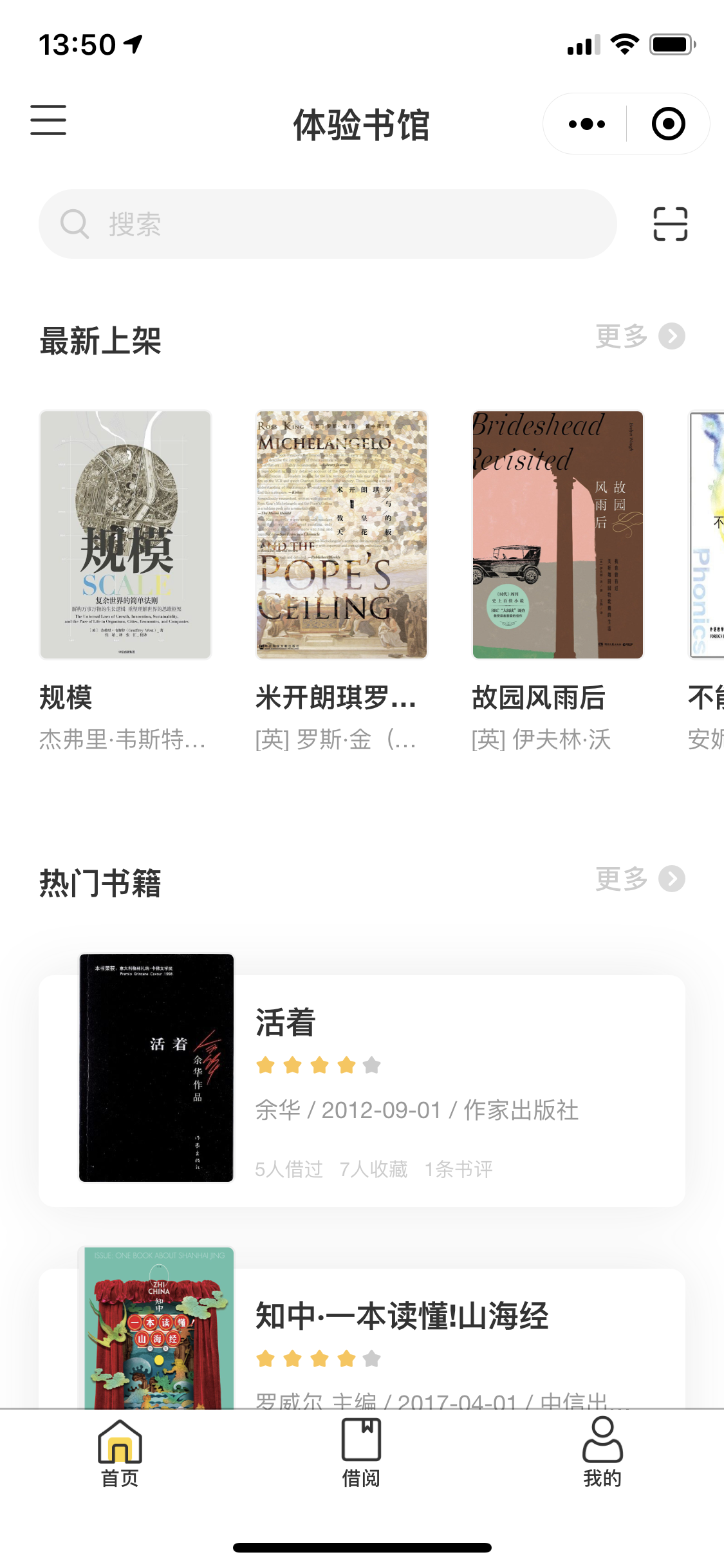Open the book 米开朗琪罗与教皇的天花板
The image size is (724, 1568).
(341, 536)
